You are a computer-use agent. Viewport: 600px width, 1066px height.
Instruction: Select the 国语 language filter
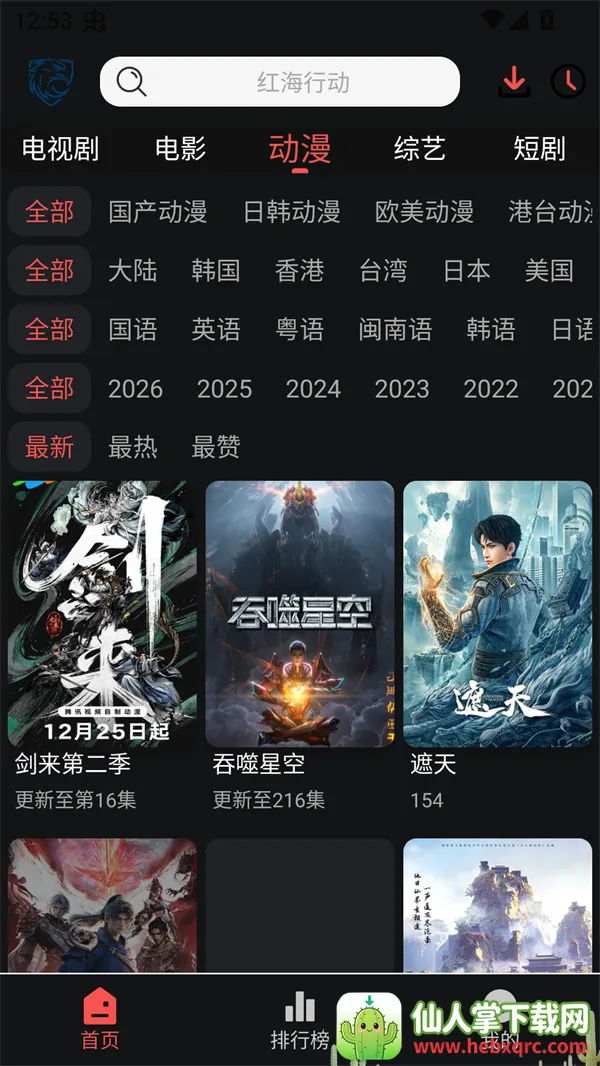133,329
